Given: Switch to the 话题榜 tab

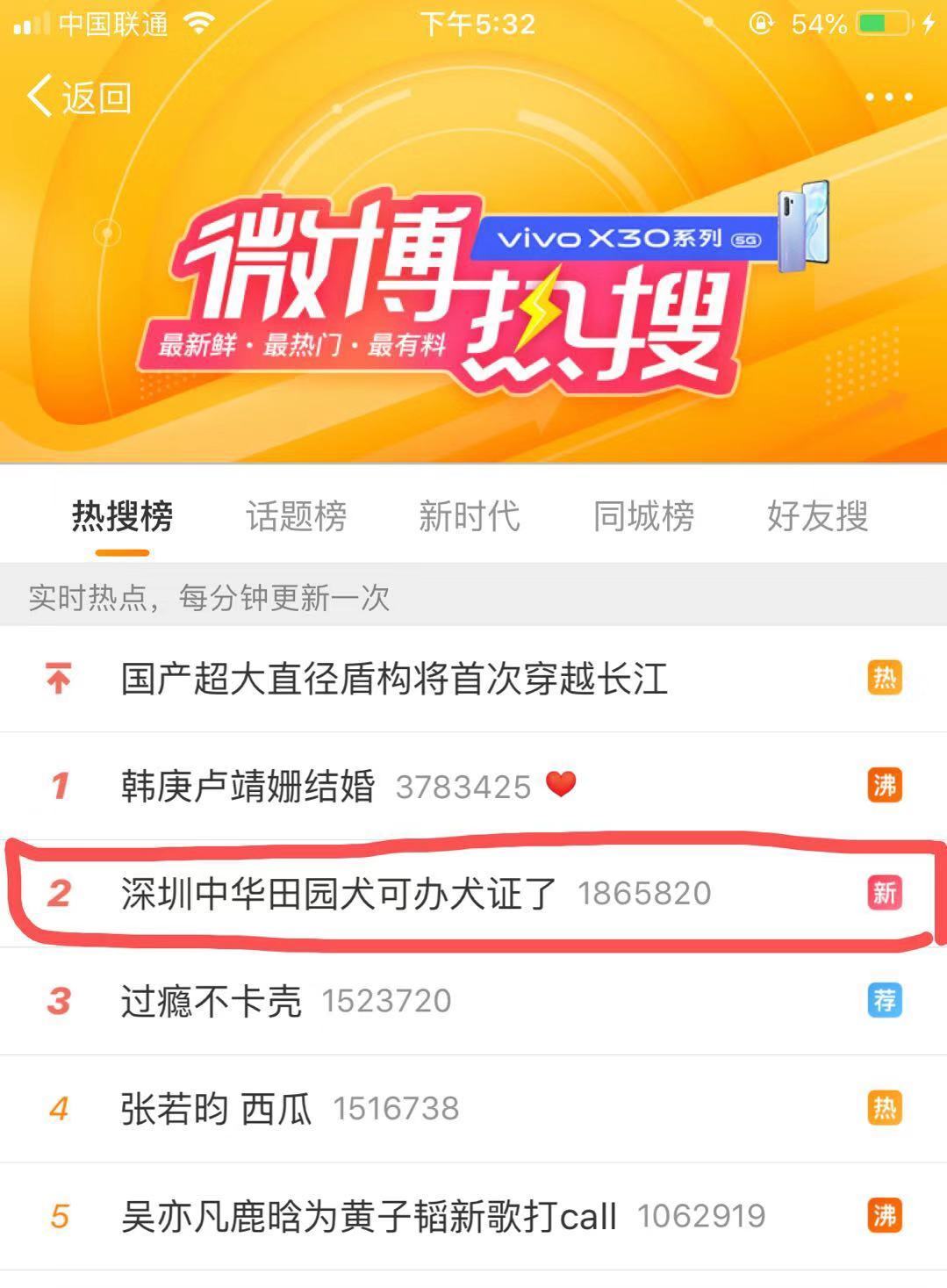Looking at the screenshot, I should coord(296,516).
